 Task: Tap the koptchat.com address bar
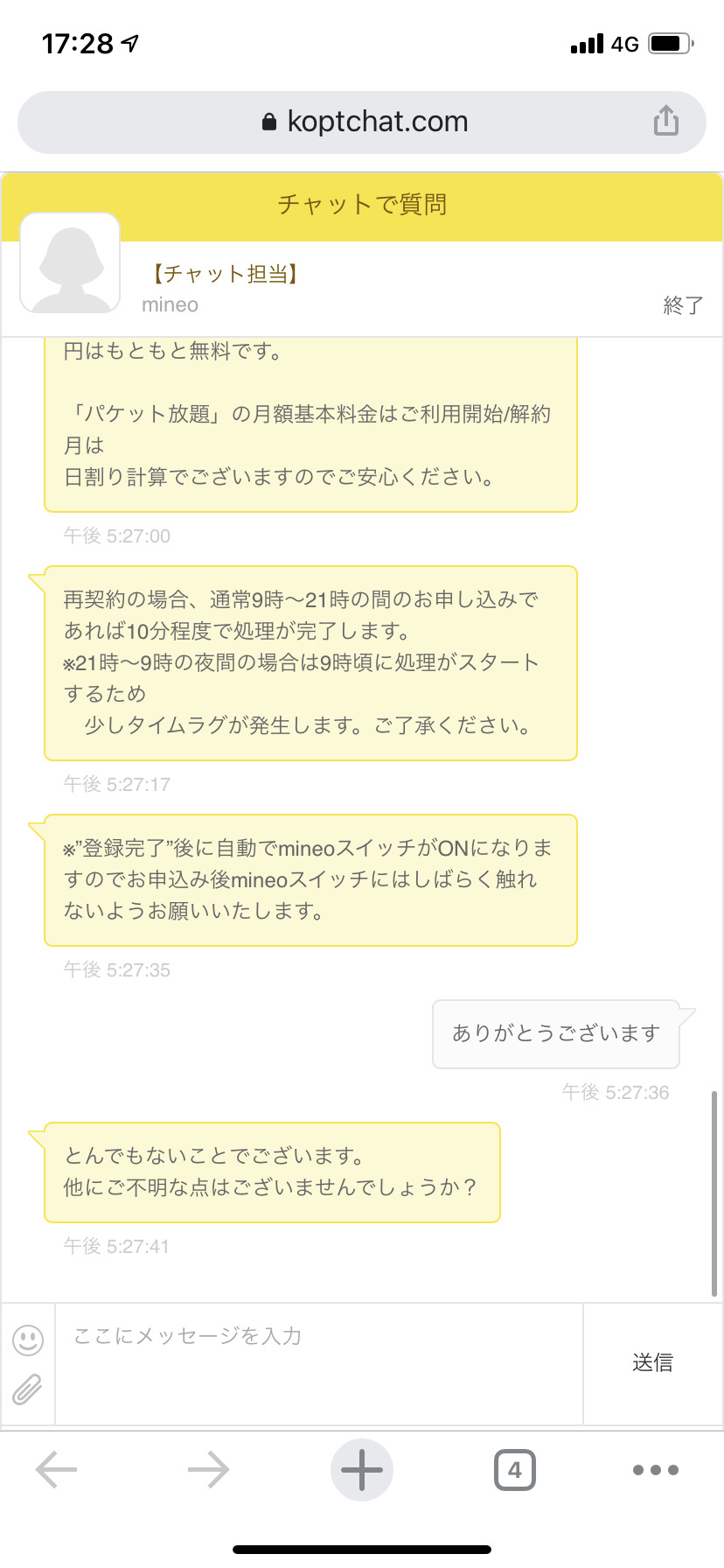pos(364,122)
